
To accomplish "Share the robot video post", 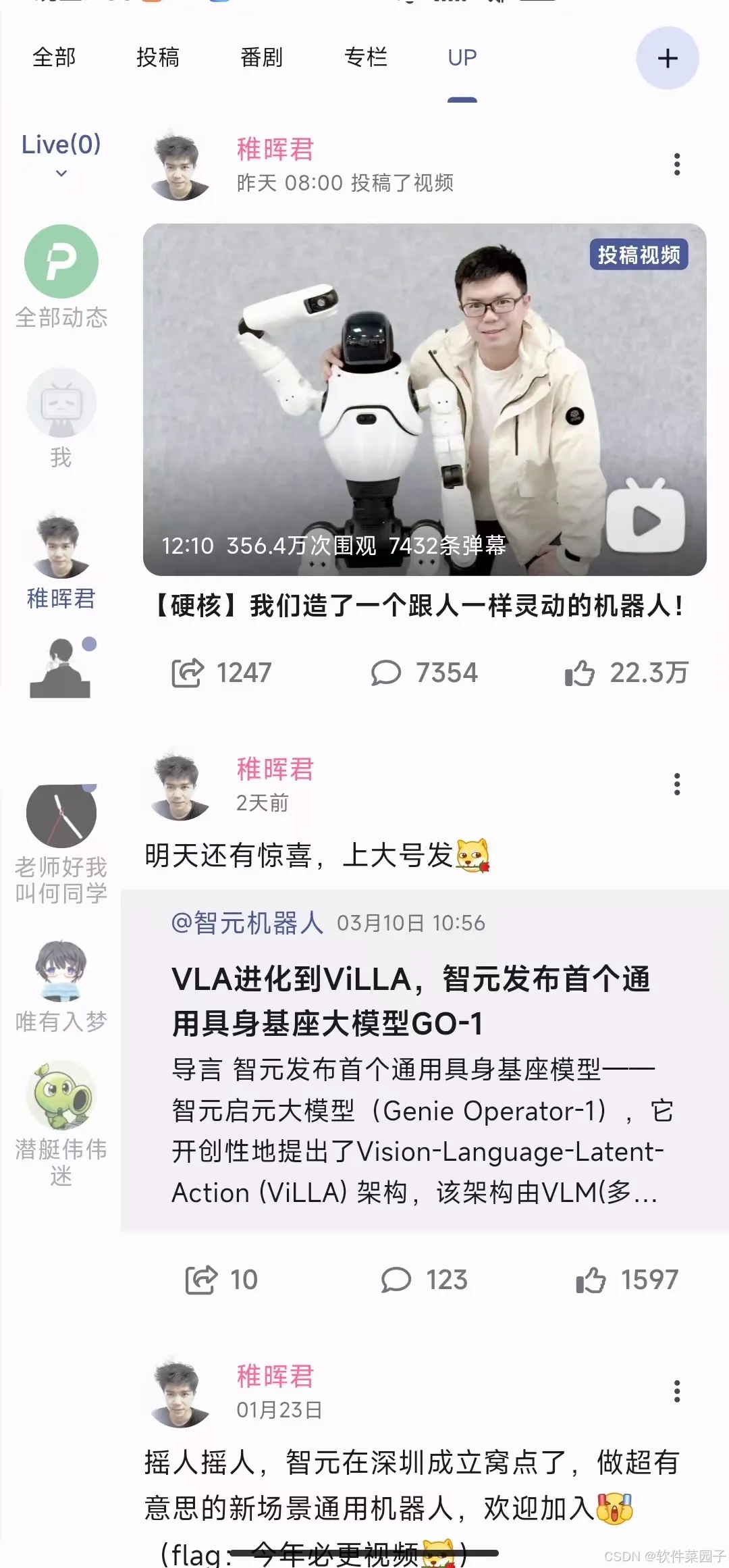I will pos(221,673).
